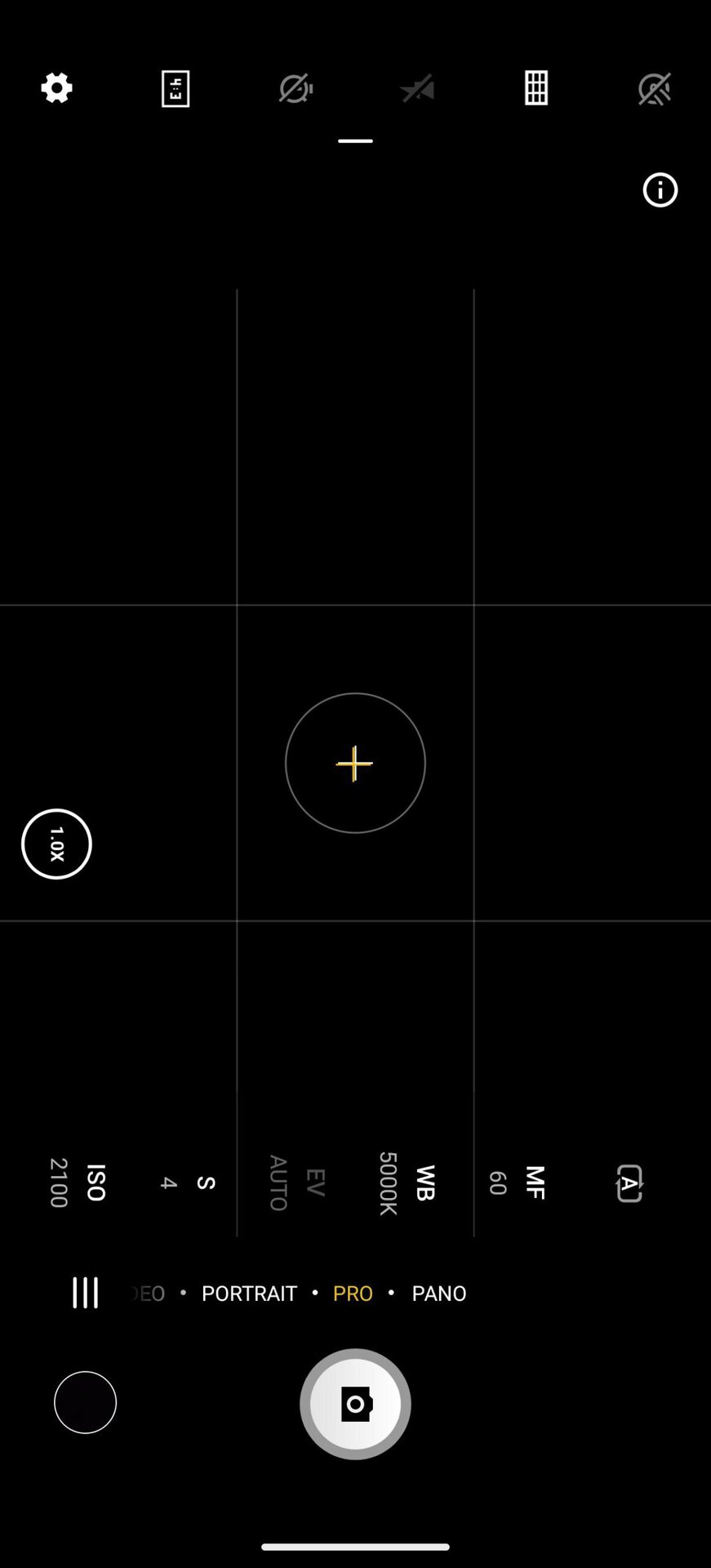Switch to PORTRAIT mode

(249, 1294)
